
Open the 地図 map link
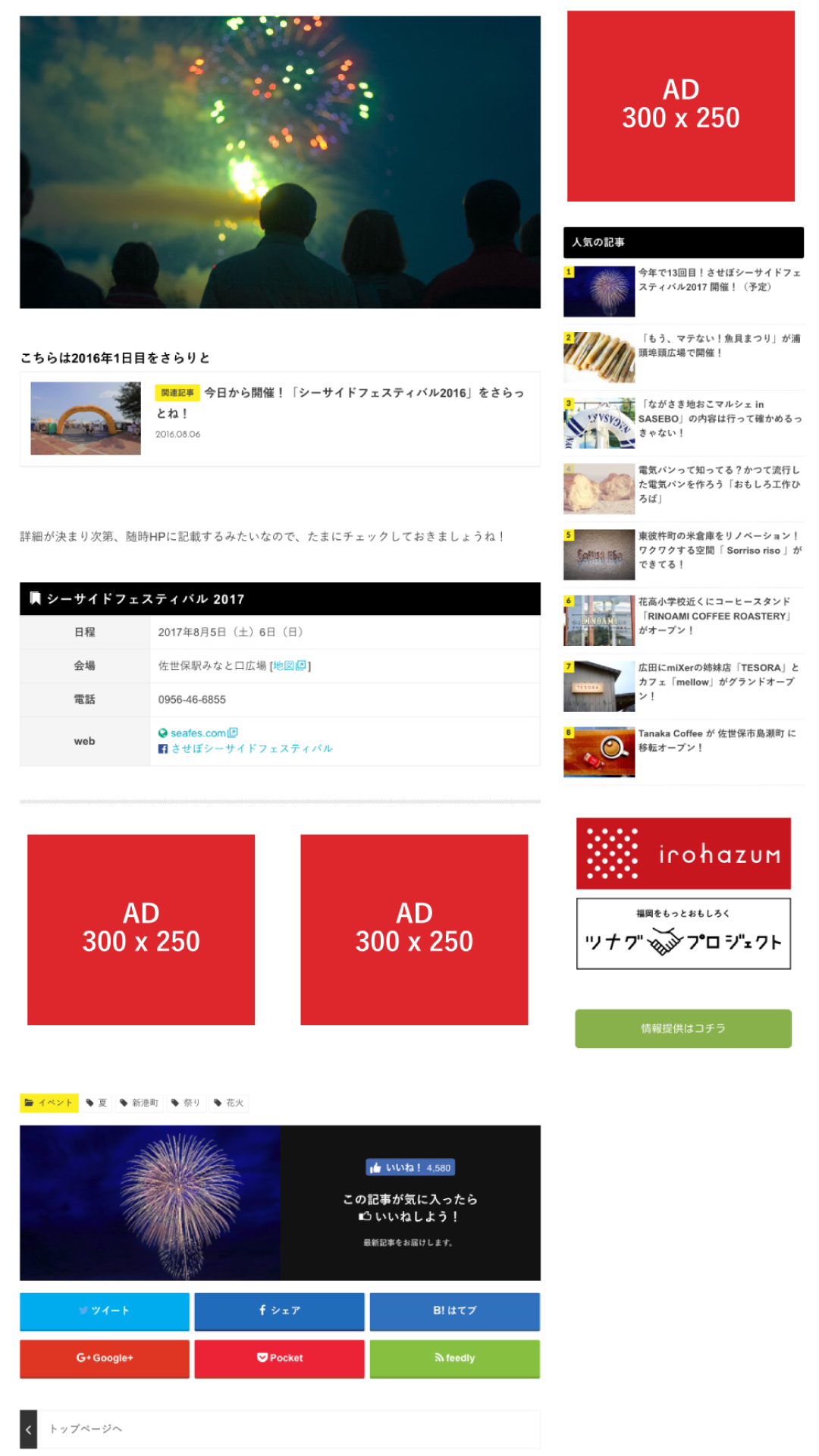288,666
